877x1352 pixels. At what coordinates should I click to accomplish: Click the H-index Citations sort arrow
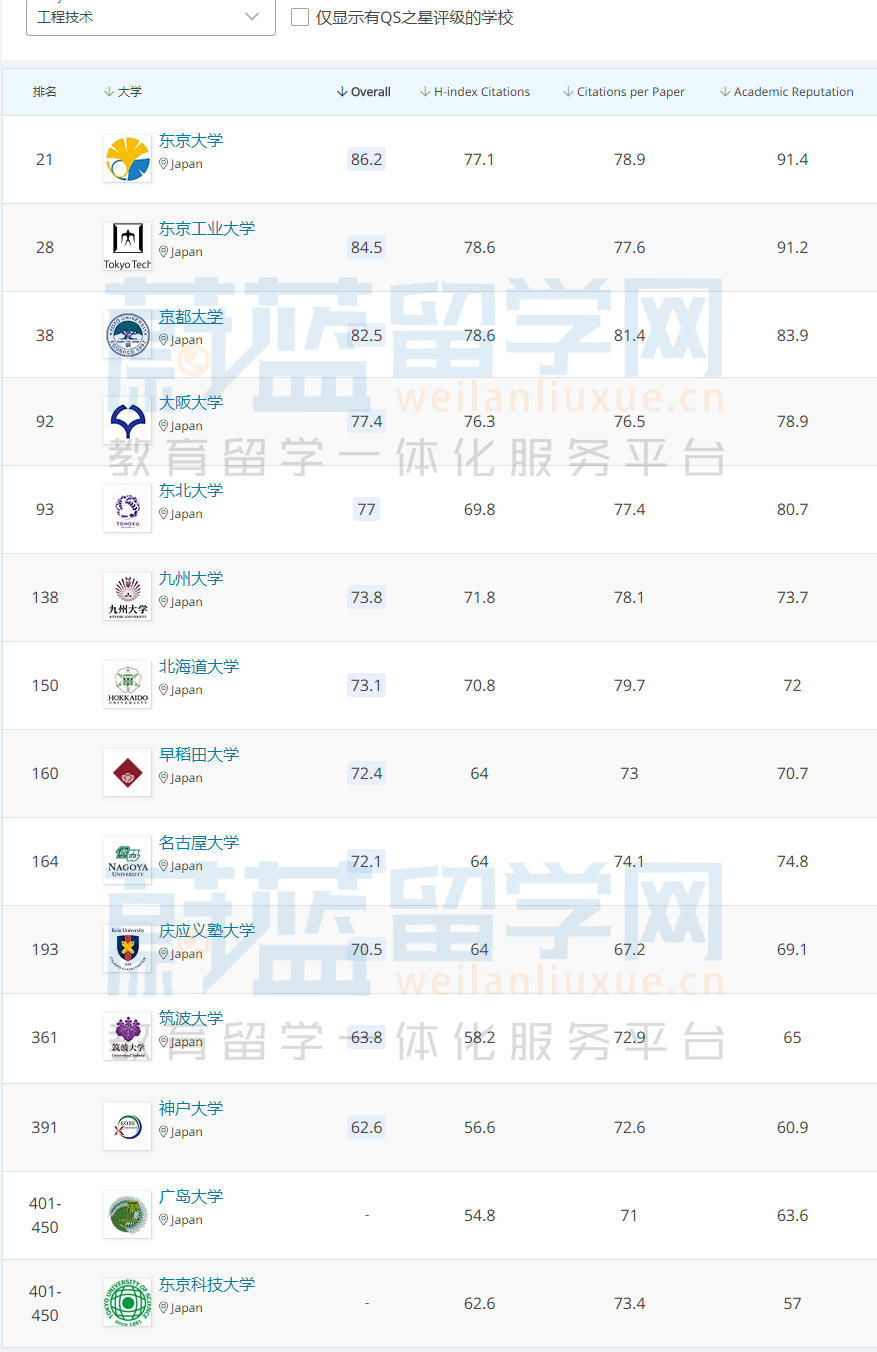(422, 91)
